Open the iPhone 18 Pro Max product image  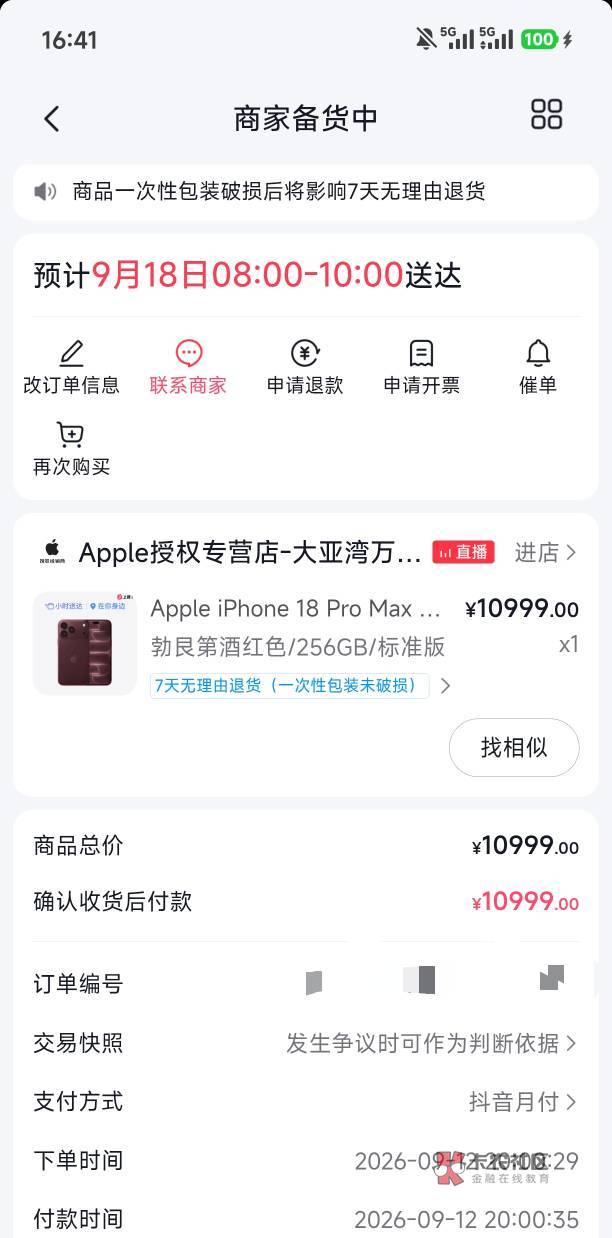85,644
